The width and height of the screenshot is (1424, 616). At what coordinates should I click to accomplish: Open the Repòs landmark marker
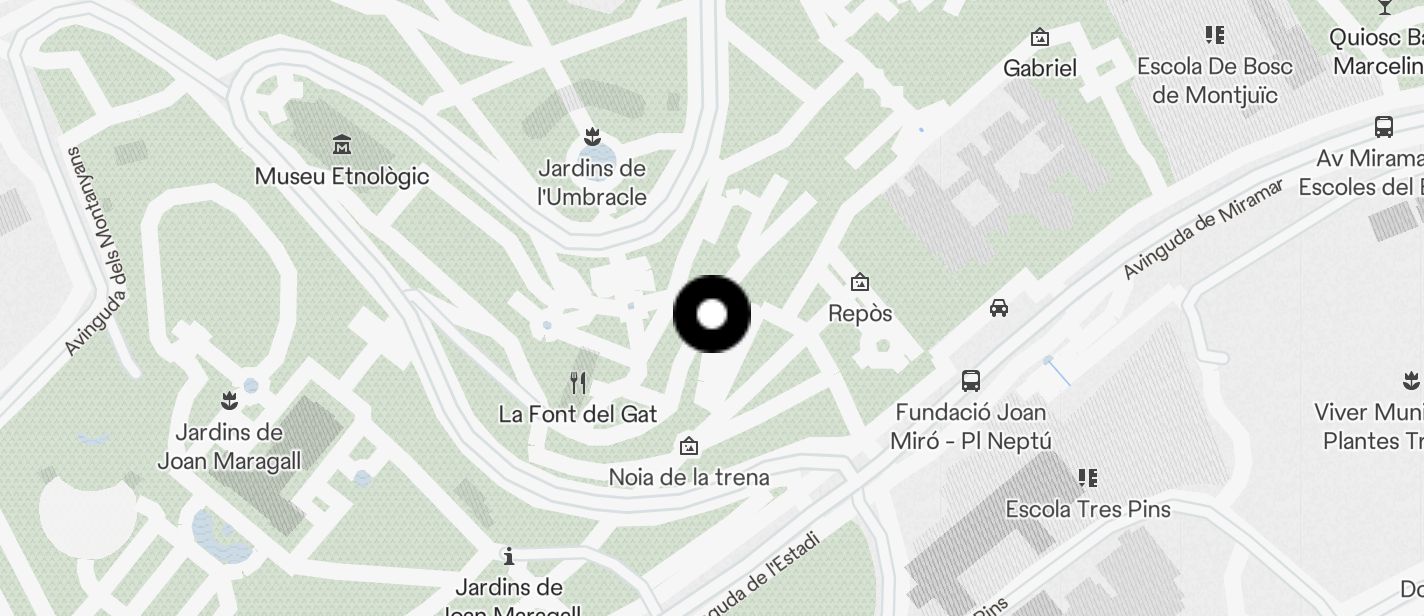point(860,283)
